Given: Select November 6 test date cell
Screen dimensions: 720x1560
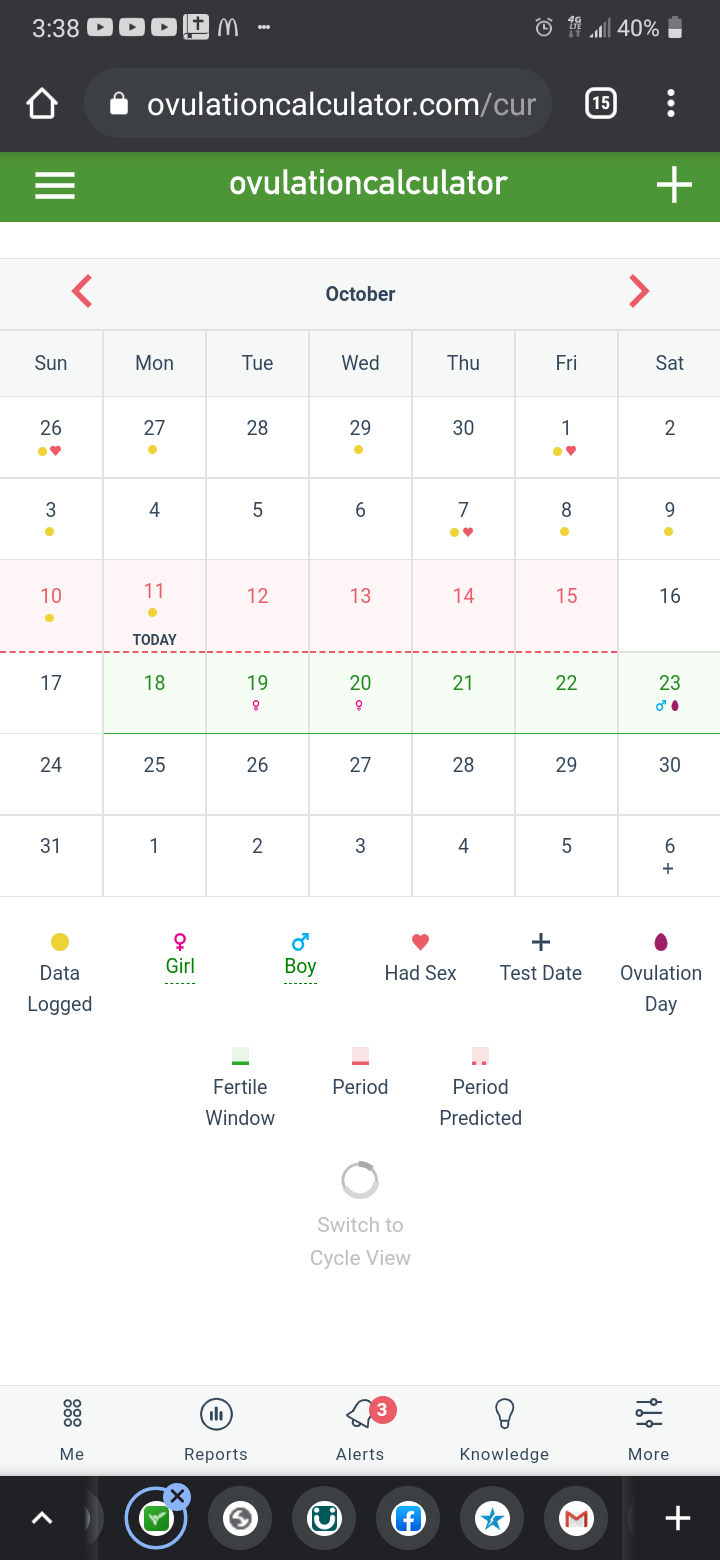Looking at the screenshot, I should coord(669,856).
